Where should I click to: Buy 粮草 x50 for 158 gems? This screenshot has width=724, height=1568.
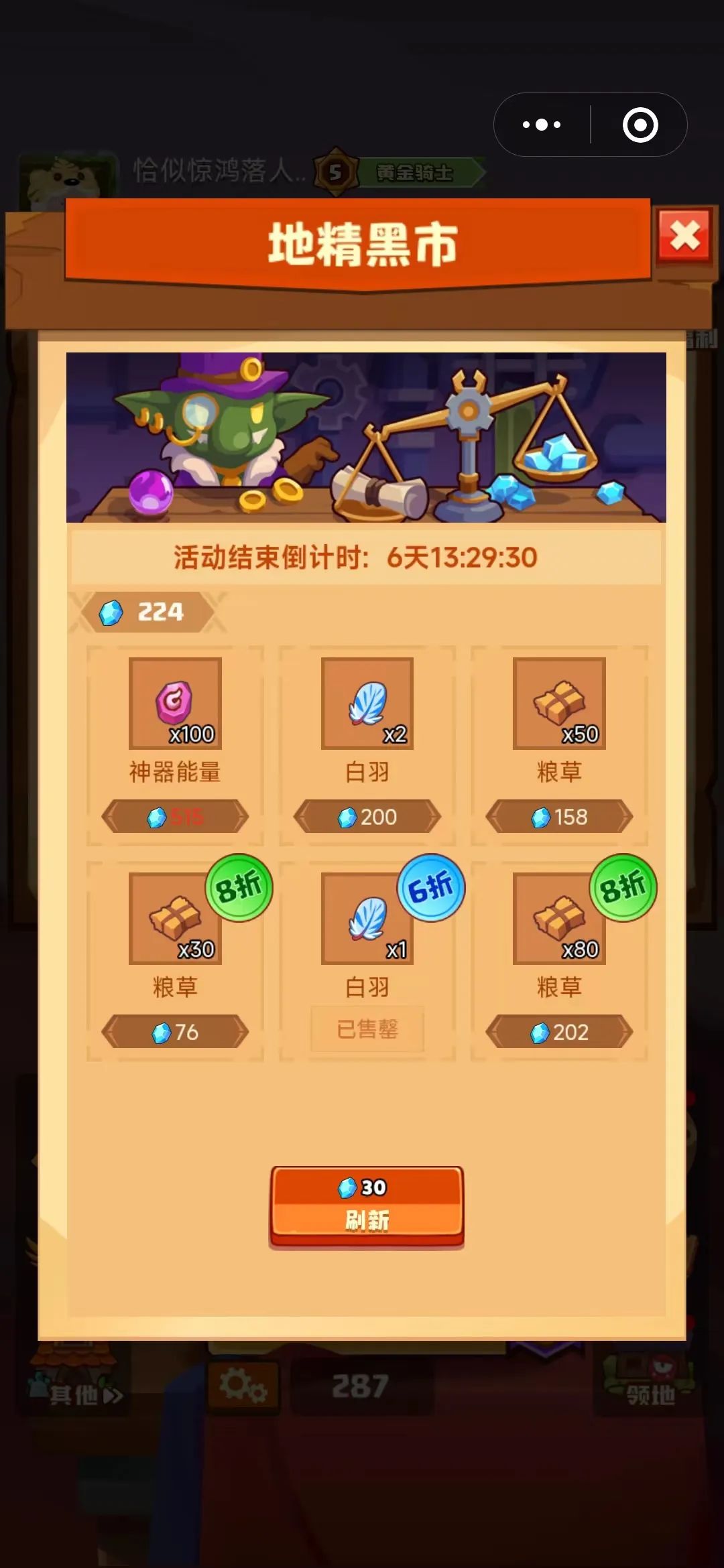[559, 817]
